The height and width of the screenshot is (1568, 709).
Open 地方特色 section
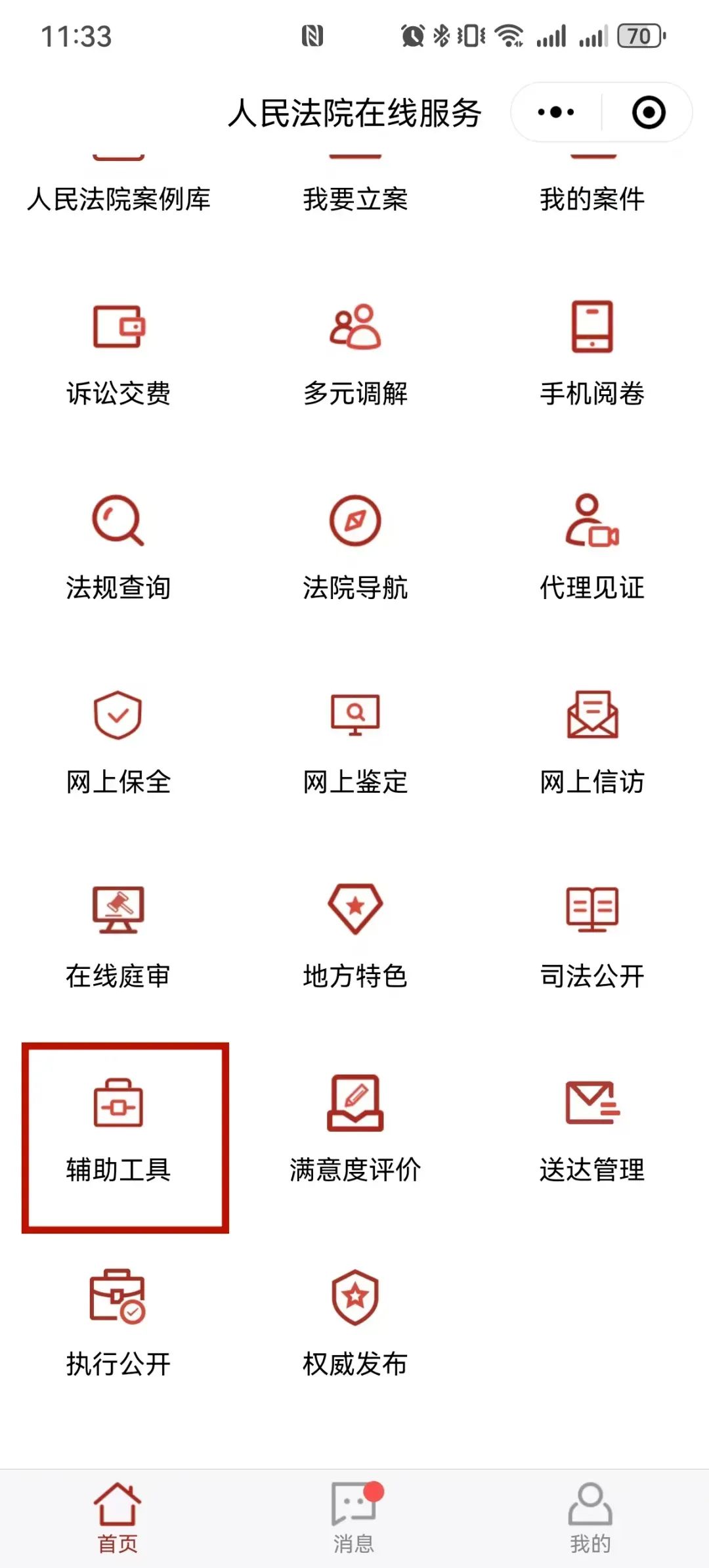pos(355,936)
